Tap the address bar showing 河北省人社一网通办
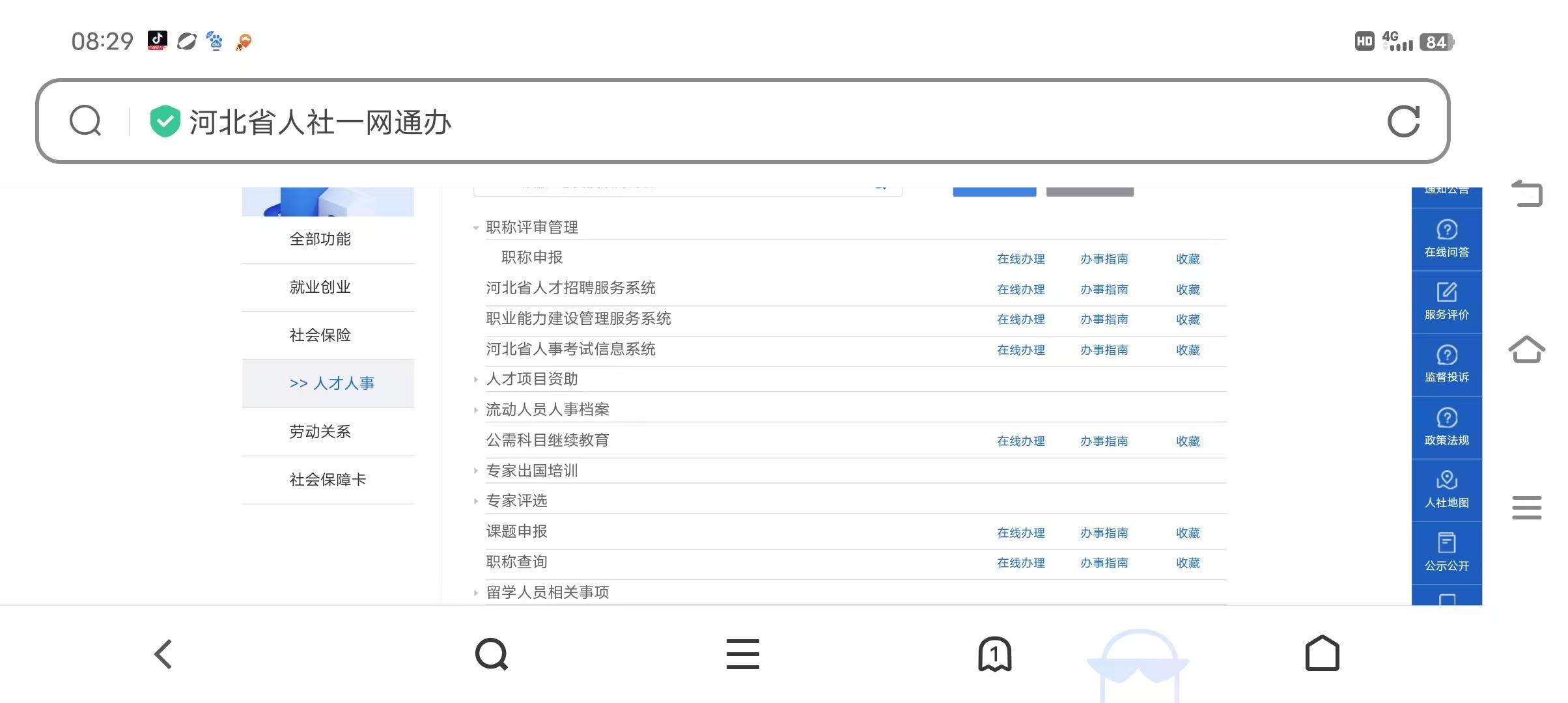 click(x=716, y=122)
